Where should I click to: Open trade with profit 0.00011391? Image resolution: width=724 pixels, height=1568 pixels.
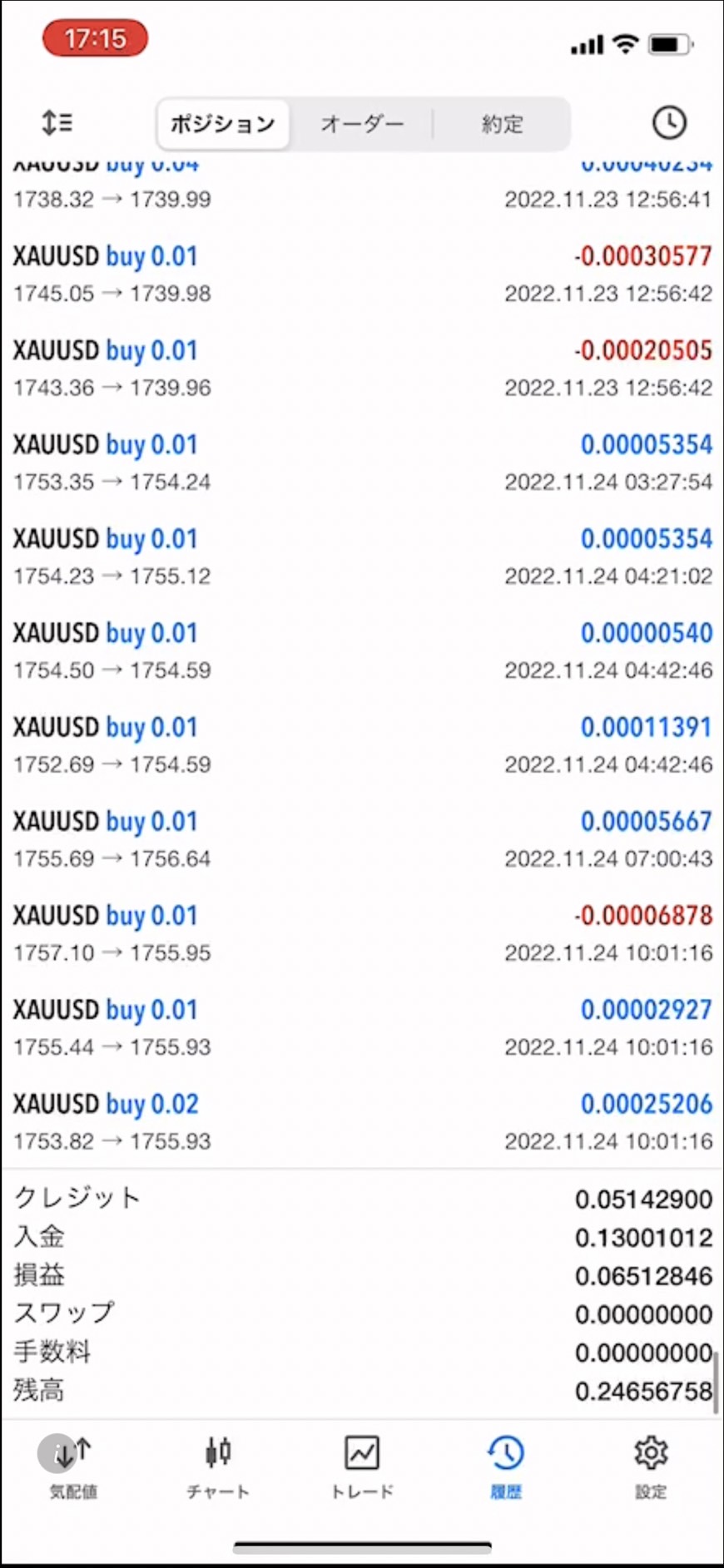pyautogui.click(x=362, y=744)
